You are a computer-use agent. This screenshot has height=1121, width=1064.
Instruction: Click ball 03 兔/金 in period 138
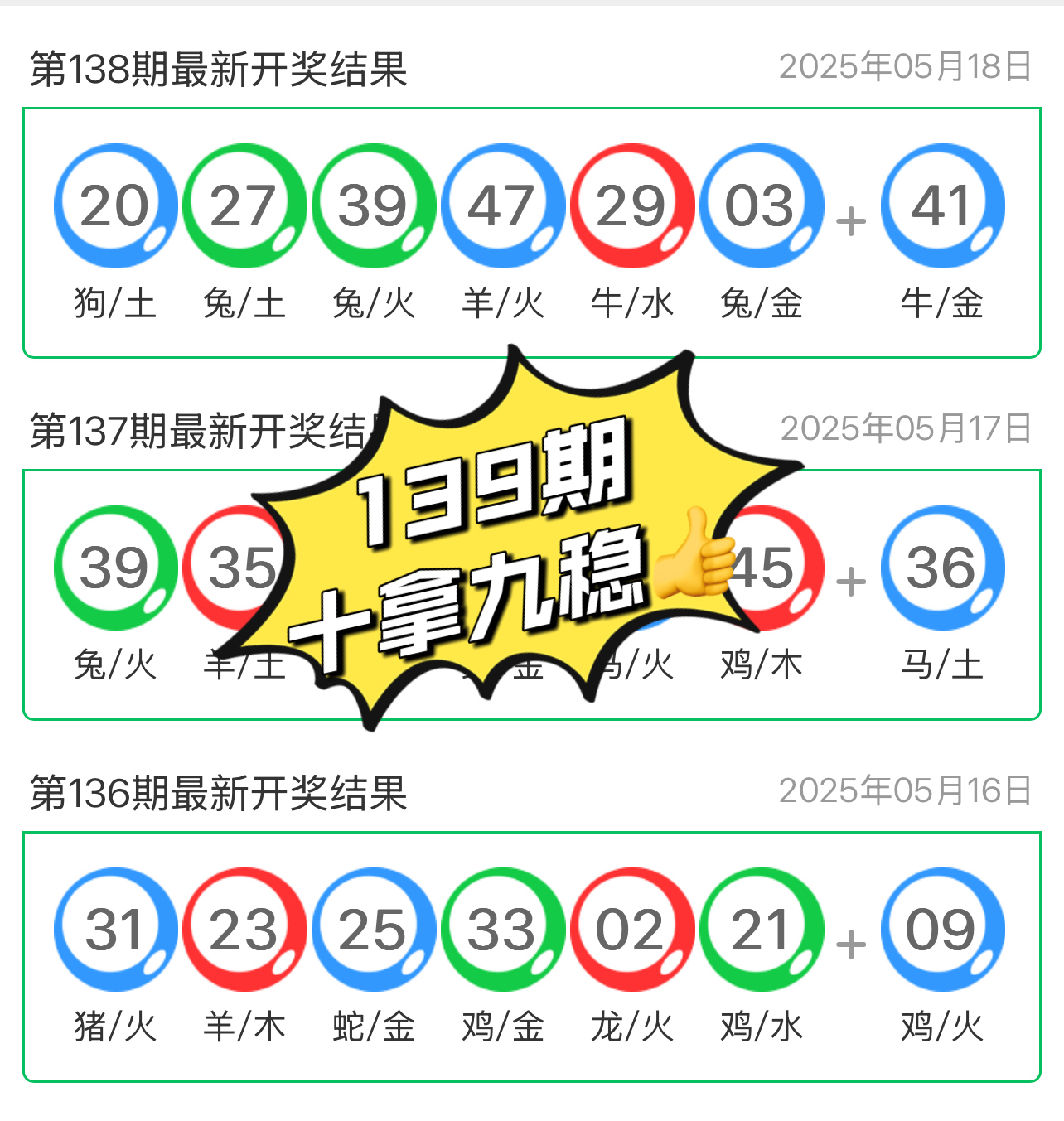pos(762,205)
